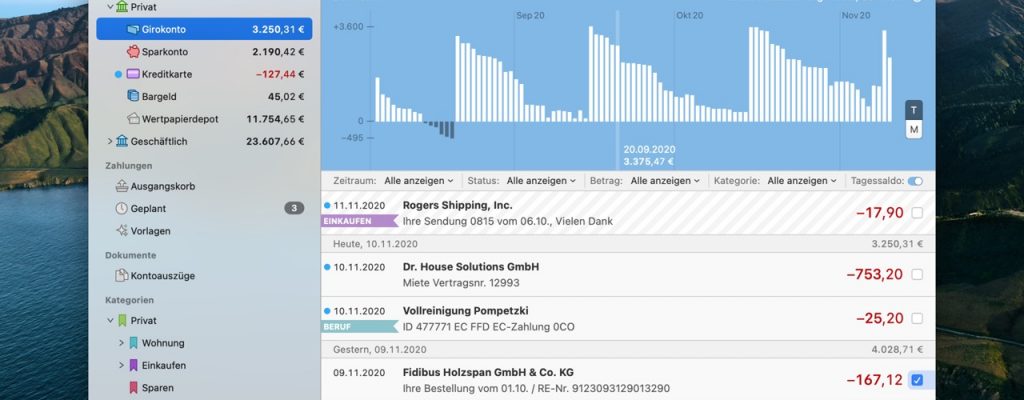Open the Status filter dropdown
Image resolution: width=1024 pixels, height=400 pixels.
[541, 181]
